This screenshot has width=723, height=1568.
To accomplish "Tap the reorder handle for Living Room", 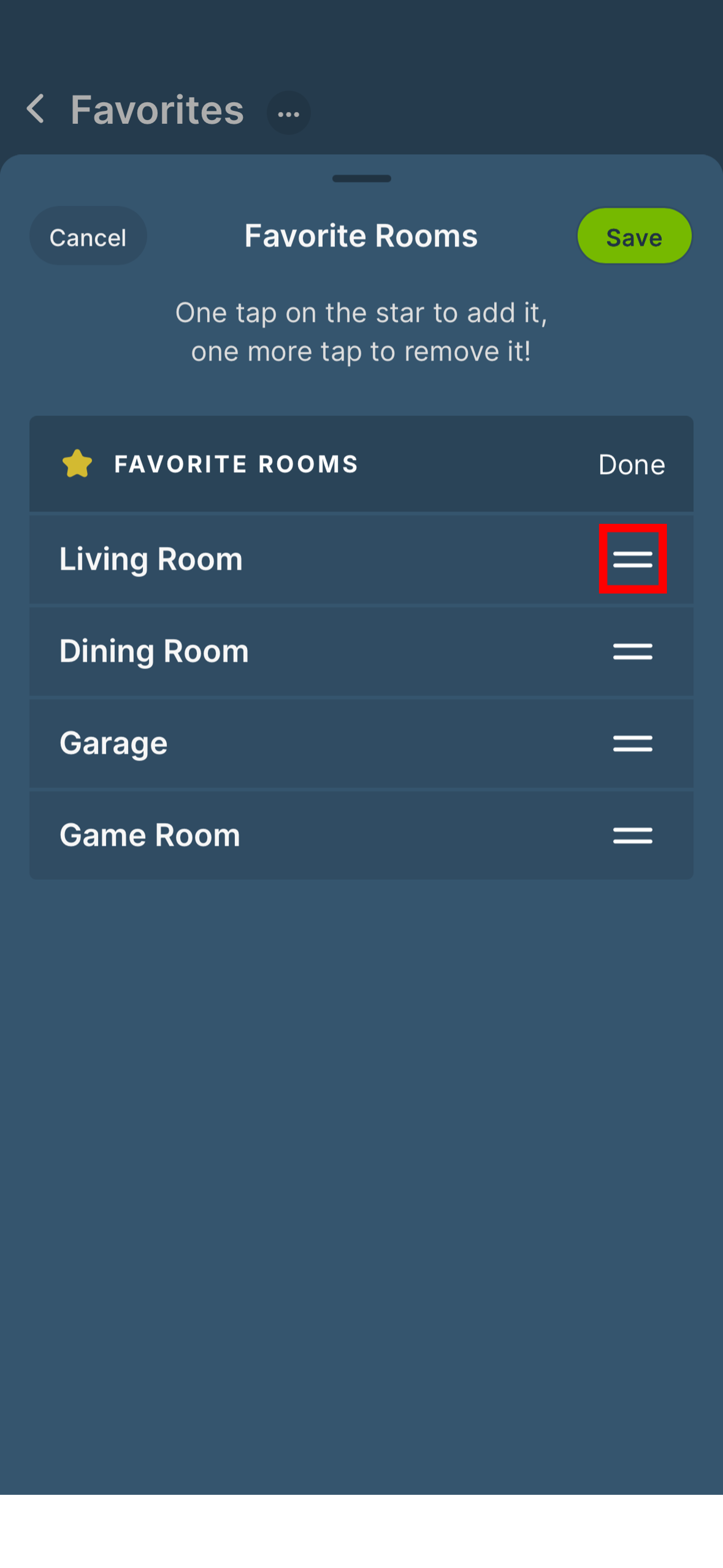I will click(632, 559).
